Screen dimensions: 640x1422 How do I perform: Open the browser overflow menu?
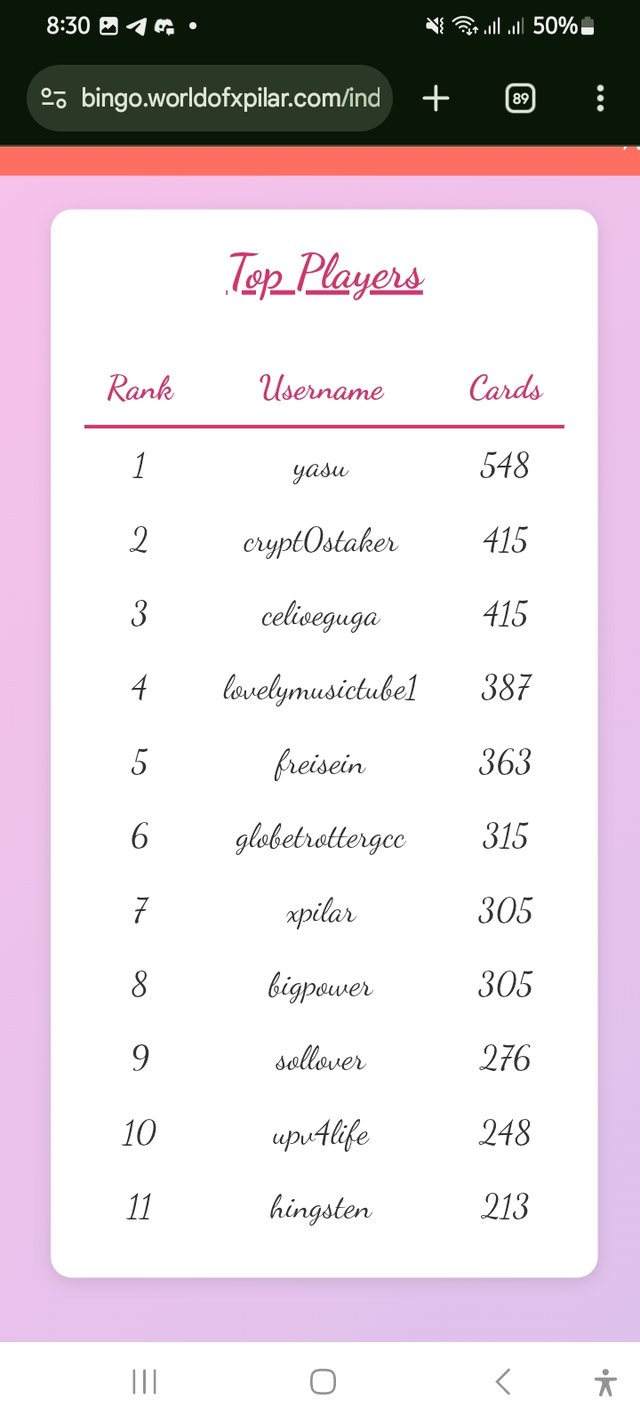[600, 98]
